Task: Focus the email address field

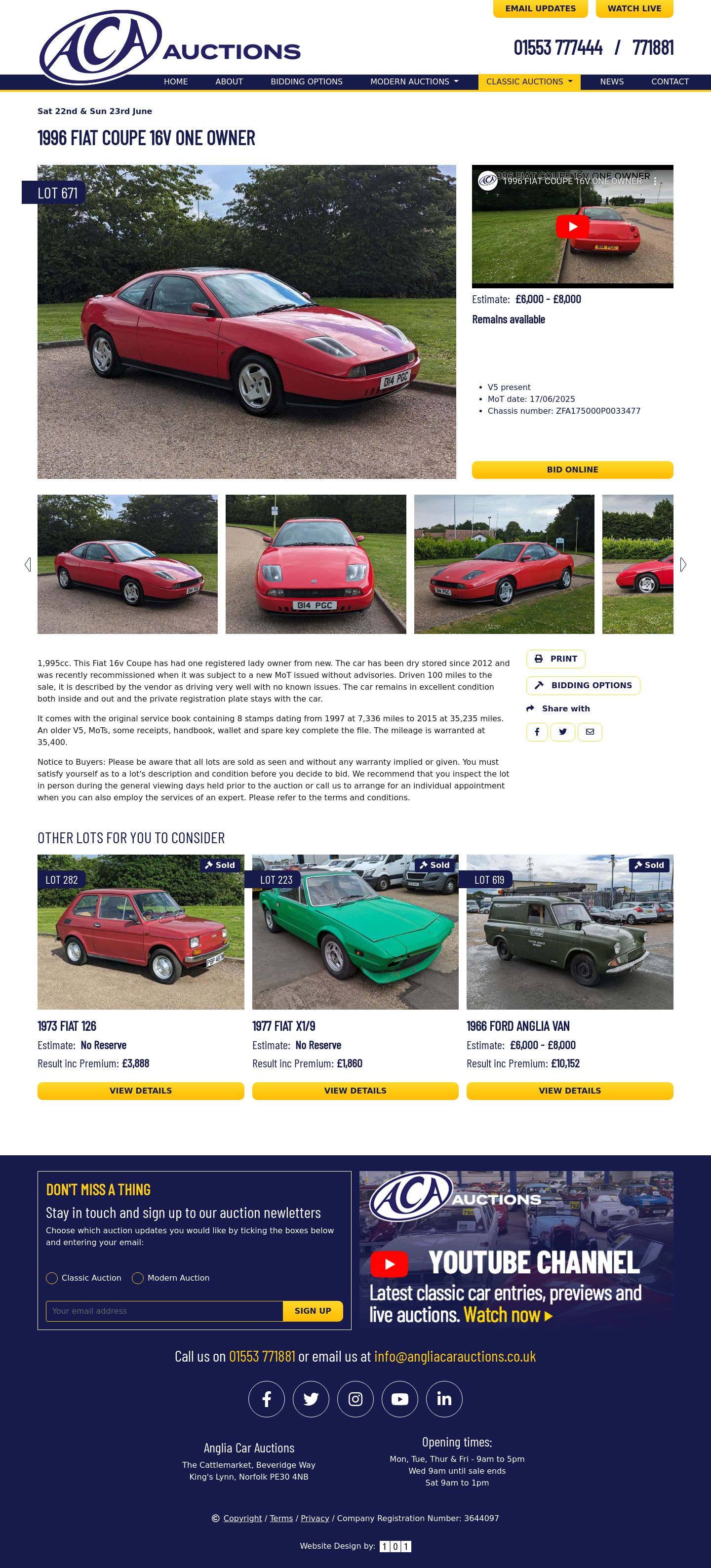Action: [x=164, y=1310]
